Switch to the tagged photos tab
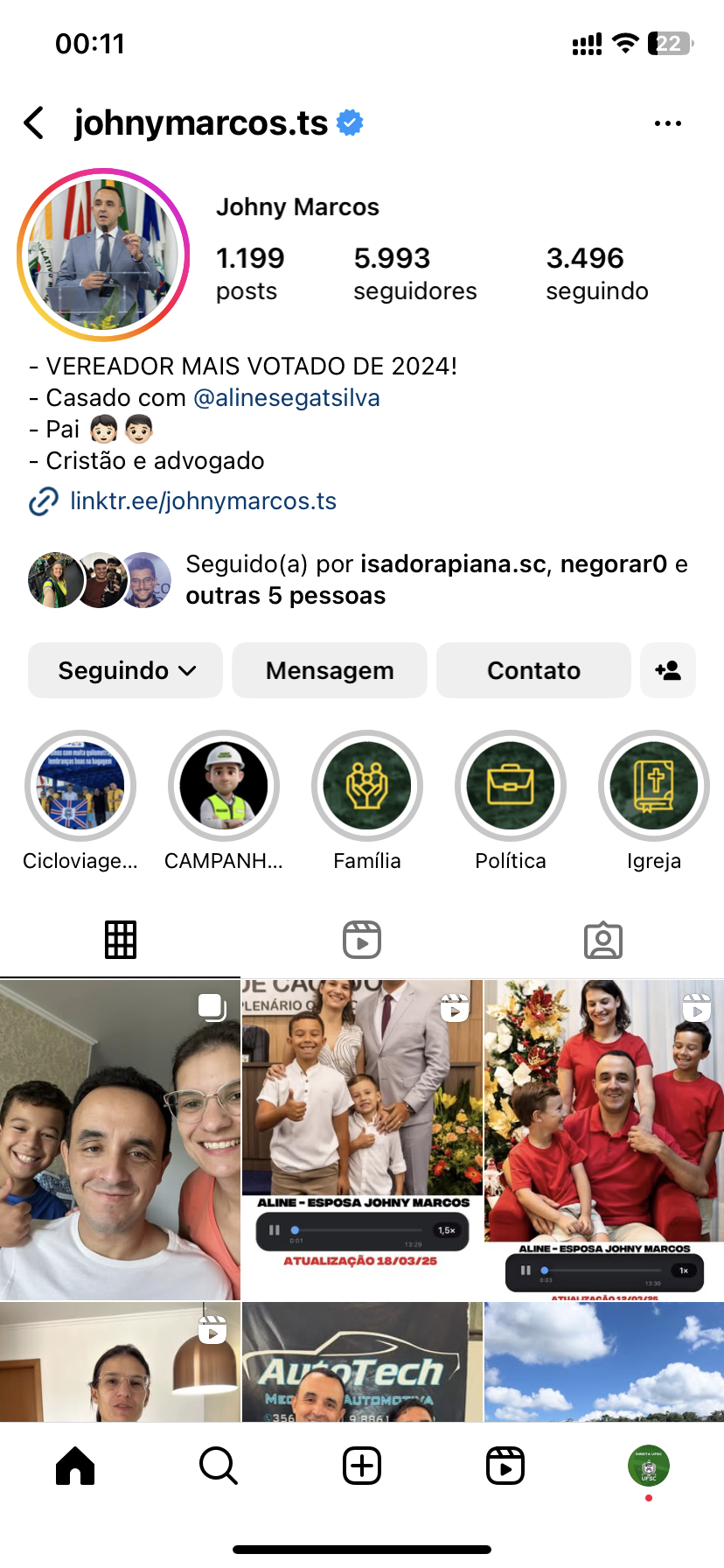 tap(603, 940)
